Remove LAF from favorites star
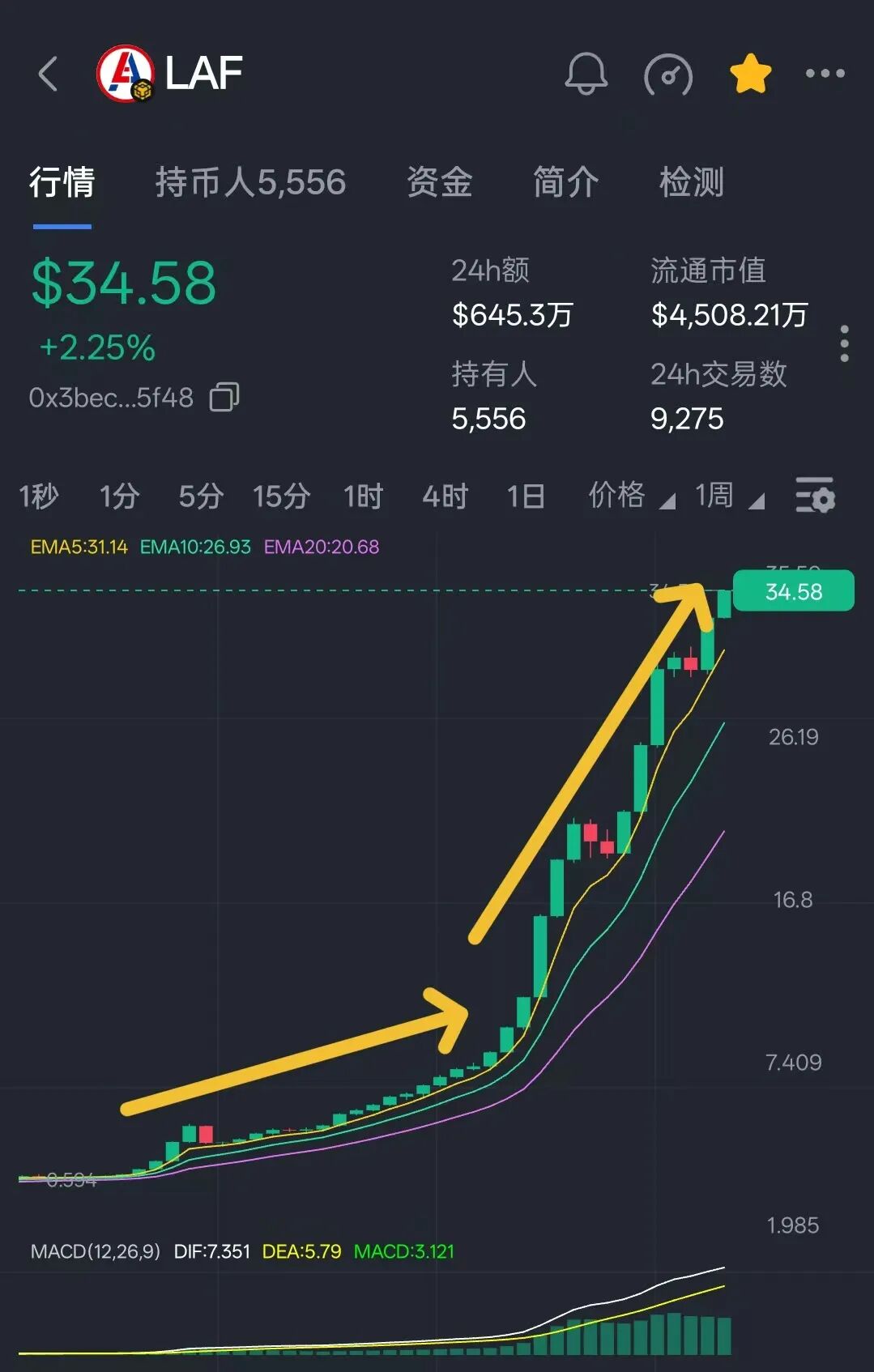 coord(750,74)
